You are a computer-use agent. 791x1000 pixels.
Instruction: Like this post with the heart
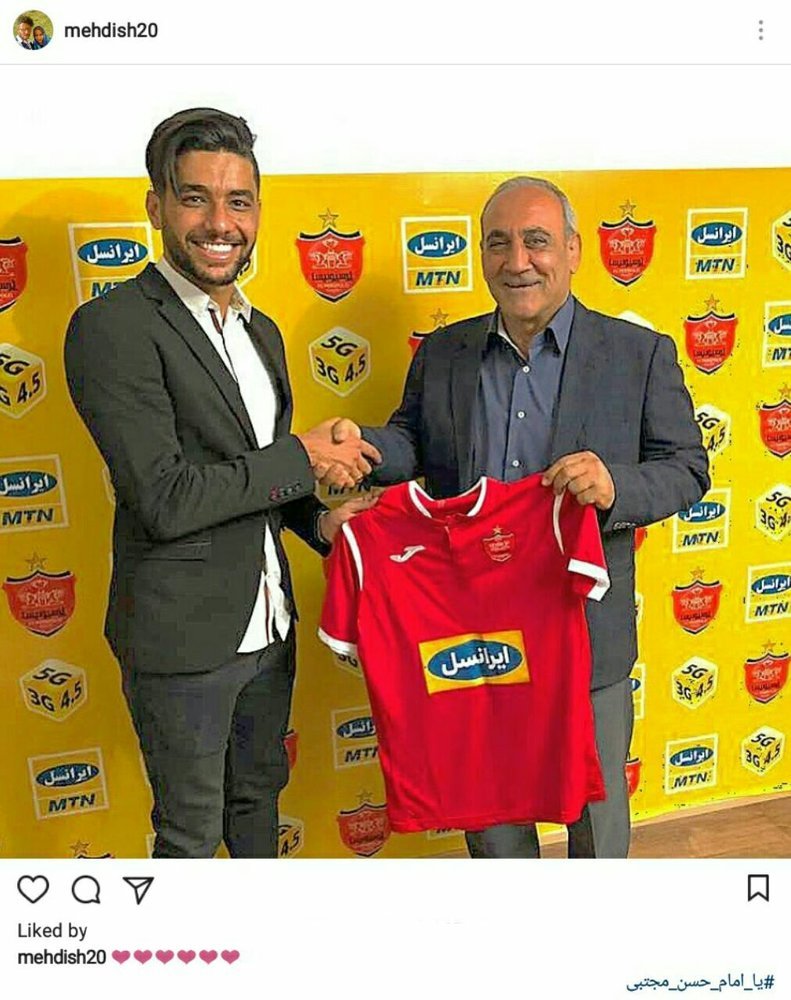pyautogui.click(x=33, y=888)
